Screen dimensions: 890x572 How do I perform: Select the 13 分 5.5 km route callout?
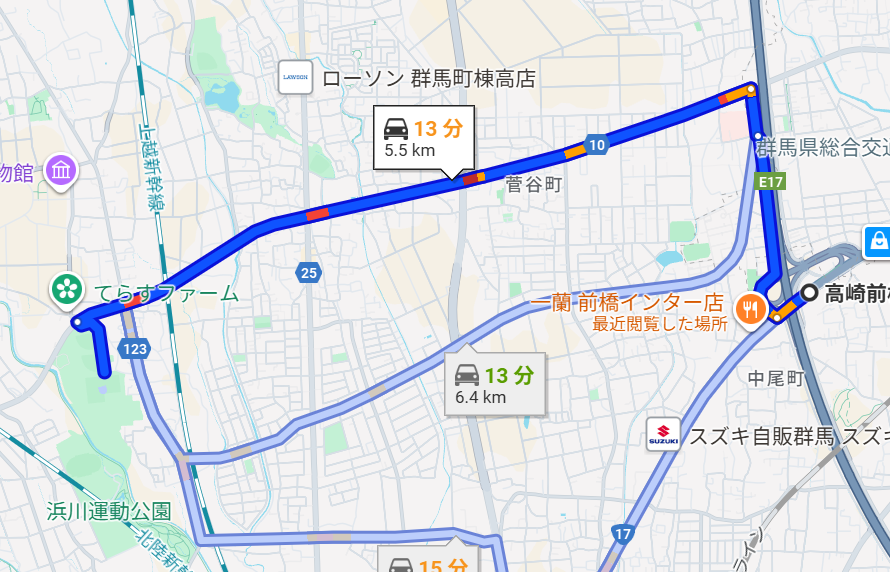coord(423,137)
